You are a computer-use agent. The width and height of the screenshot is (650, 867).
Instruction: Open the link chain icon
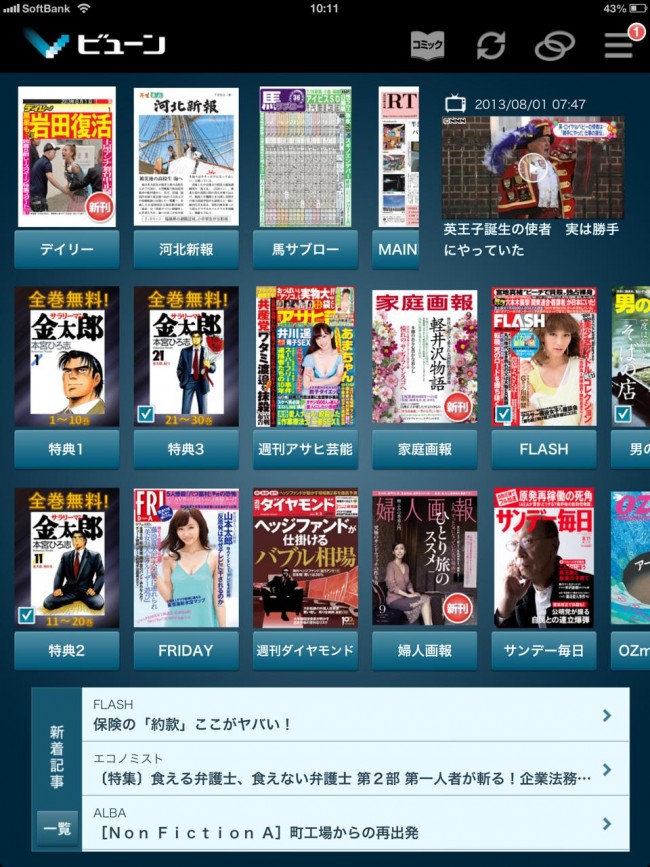(x=554, y=46)
